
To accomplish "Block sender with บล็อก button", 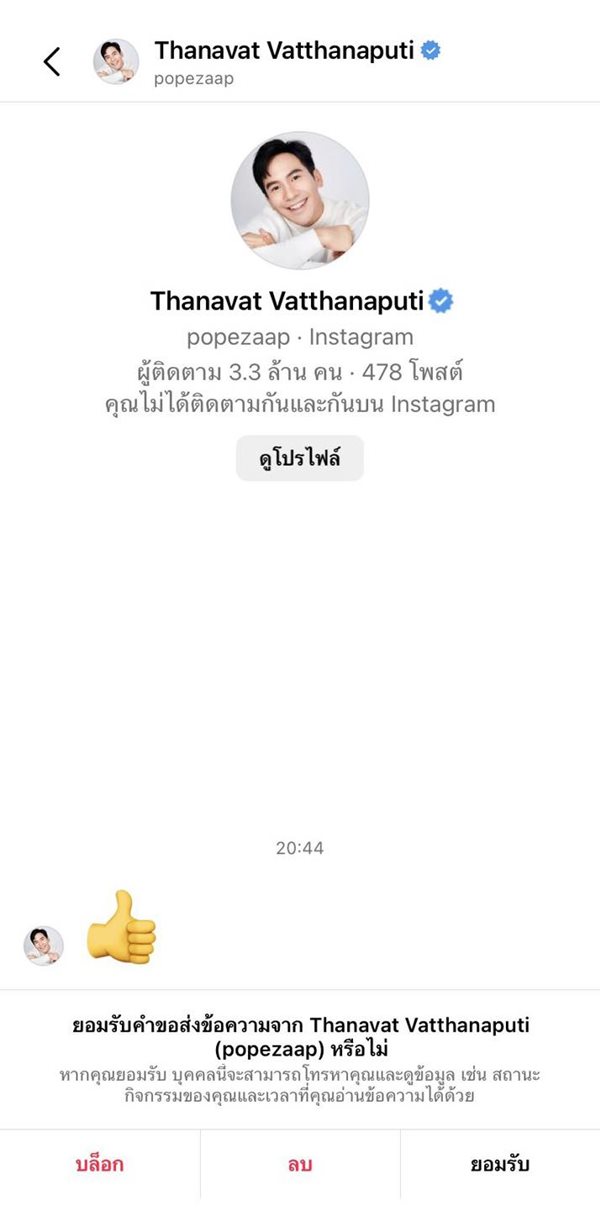I will tap(100, 1165).
